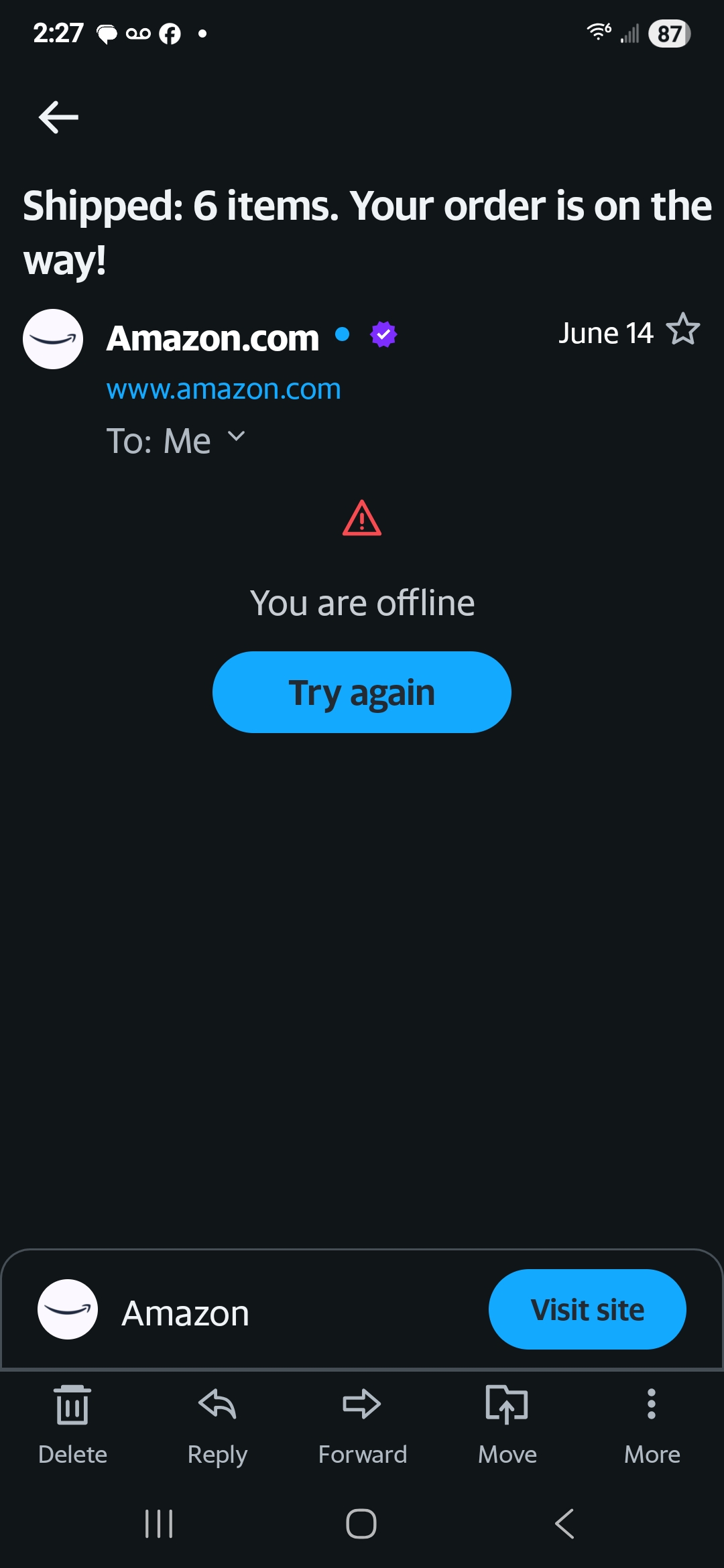The height and width of the screenshot is (1568, 724).
Task: Star this Amazon email
Action: [x=683, y=330]
